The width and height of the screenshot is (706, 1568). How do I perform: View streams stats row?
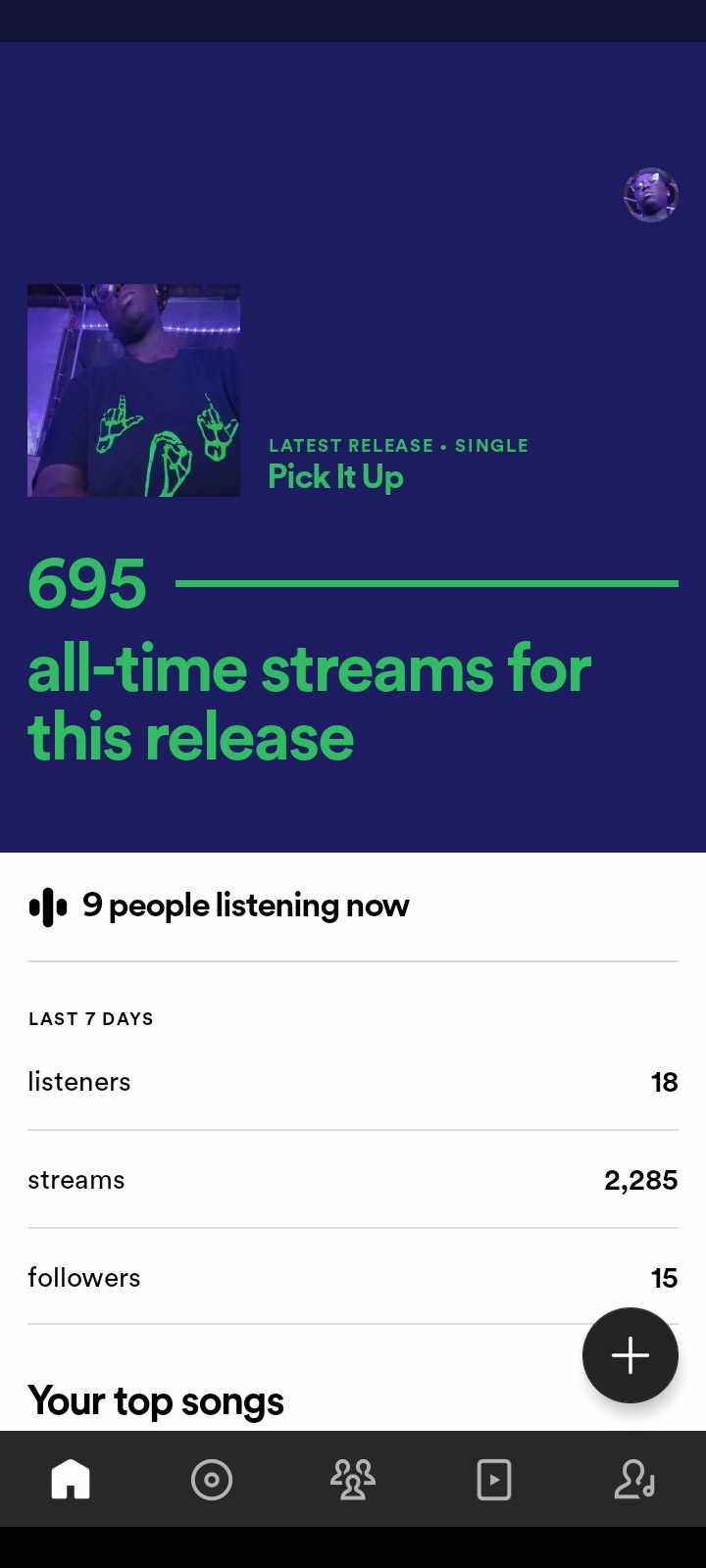pos(353,1180)
